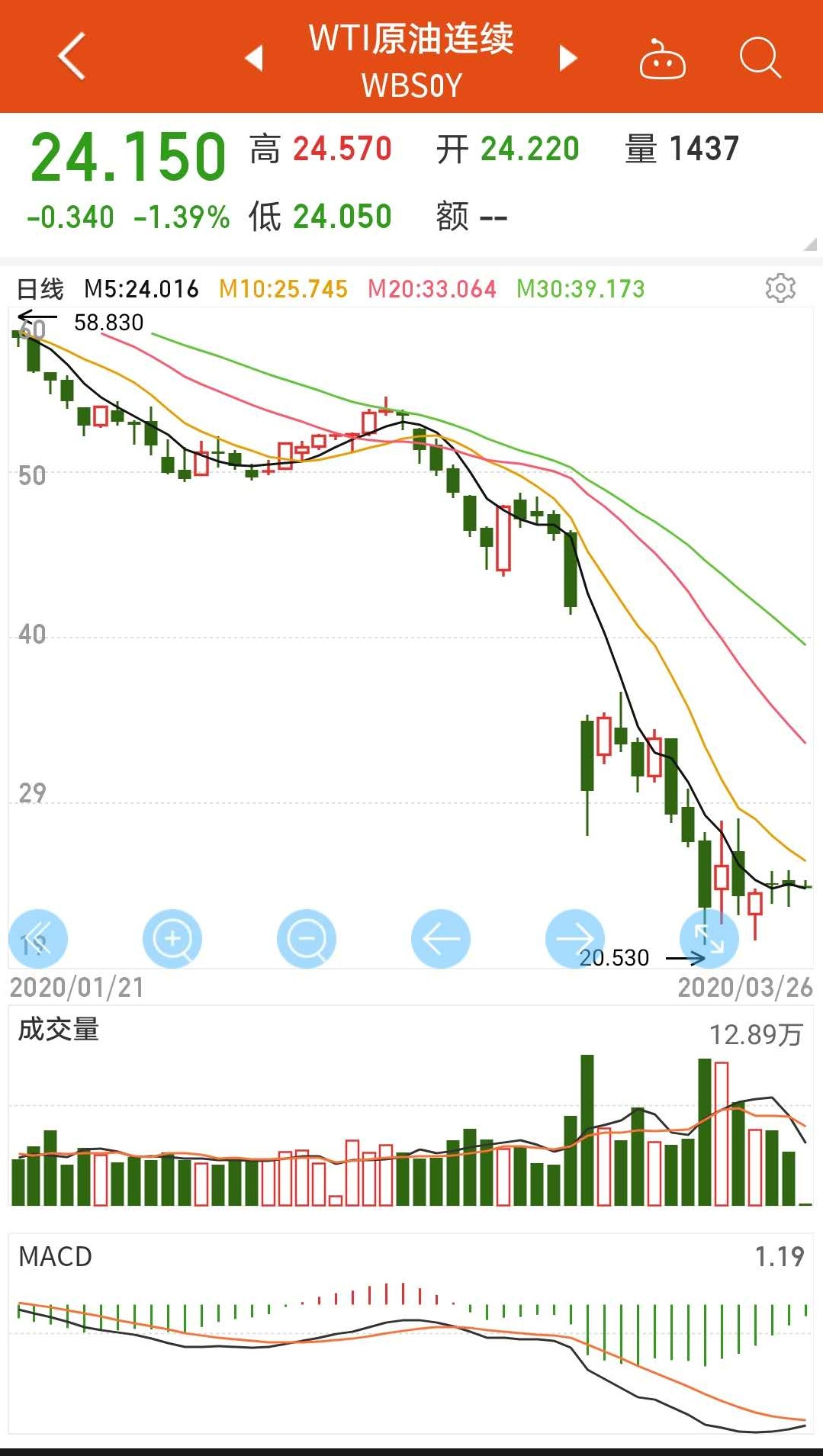This screenshot has height=1456, width=823.
Task: Switch to the previous instrument with left triangle
Action: pos(254,58)
